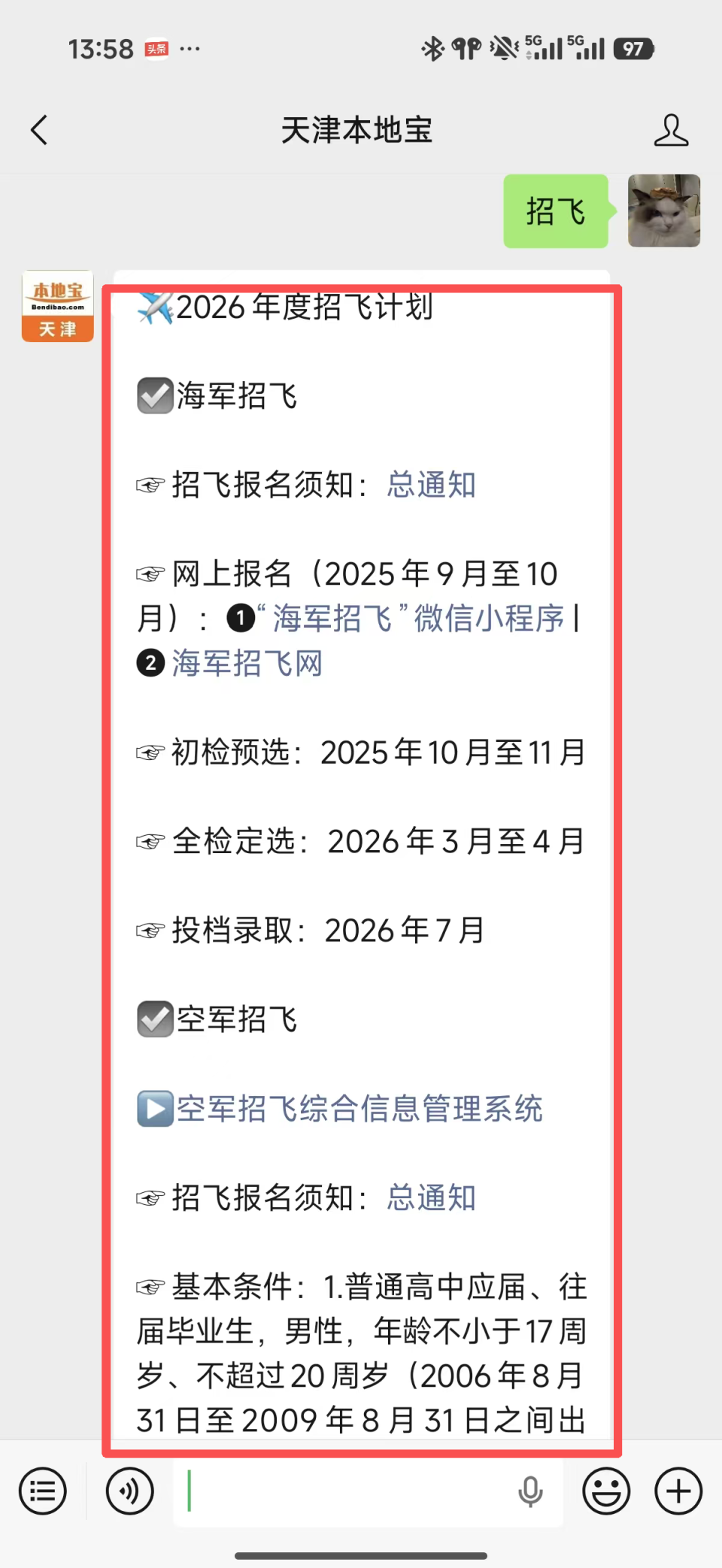The height and width of the screenshot is (1568, 722).
Task: Open the plus attachments icon
Action: pos(678,1491)
